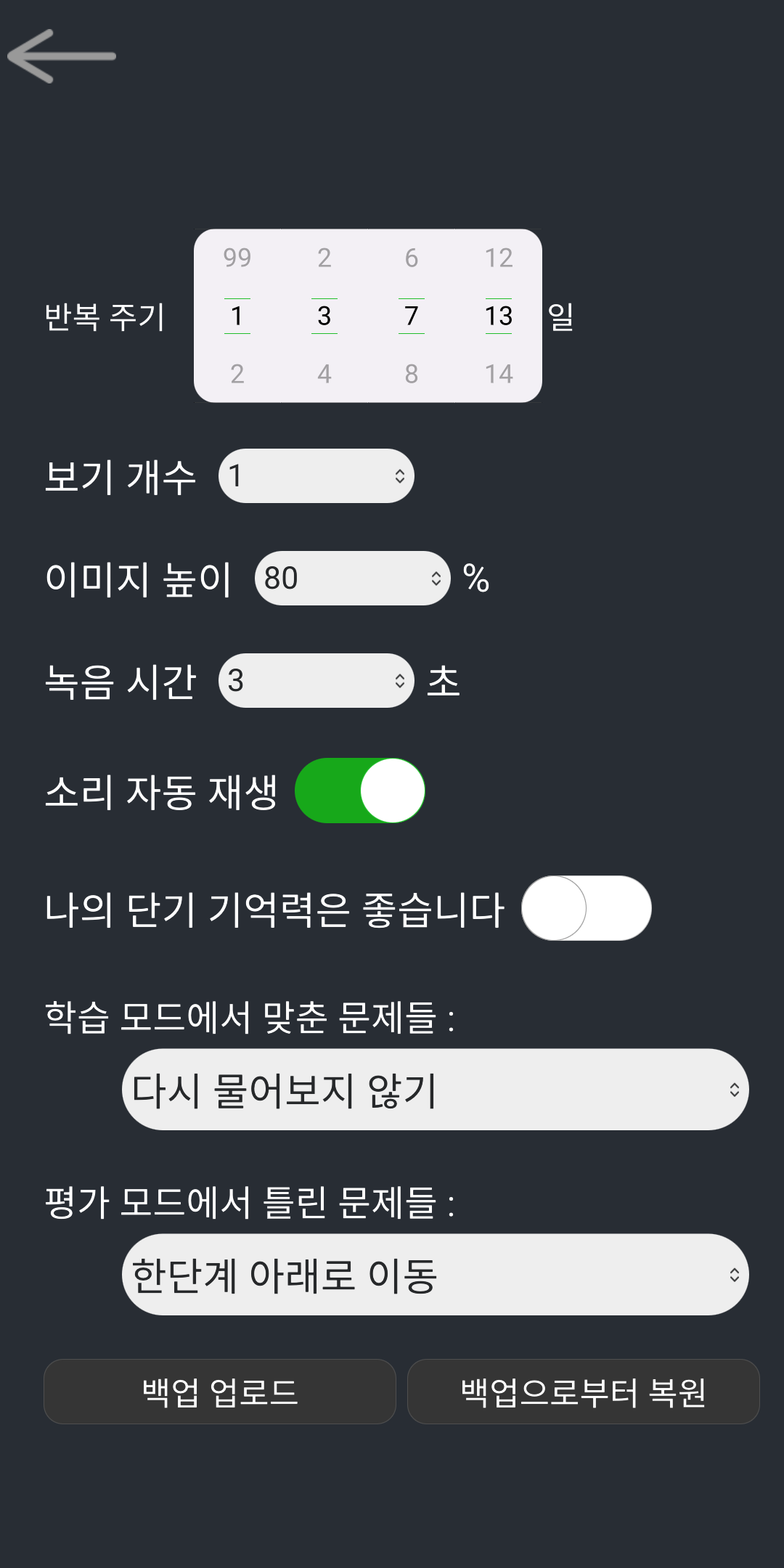Image resolution: width=784 pixels, height=1568 pixels.
Task: Select 12 in the fourth cycle picker column
Action: [499, 258]
